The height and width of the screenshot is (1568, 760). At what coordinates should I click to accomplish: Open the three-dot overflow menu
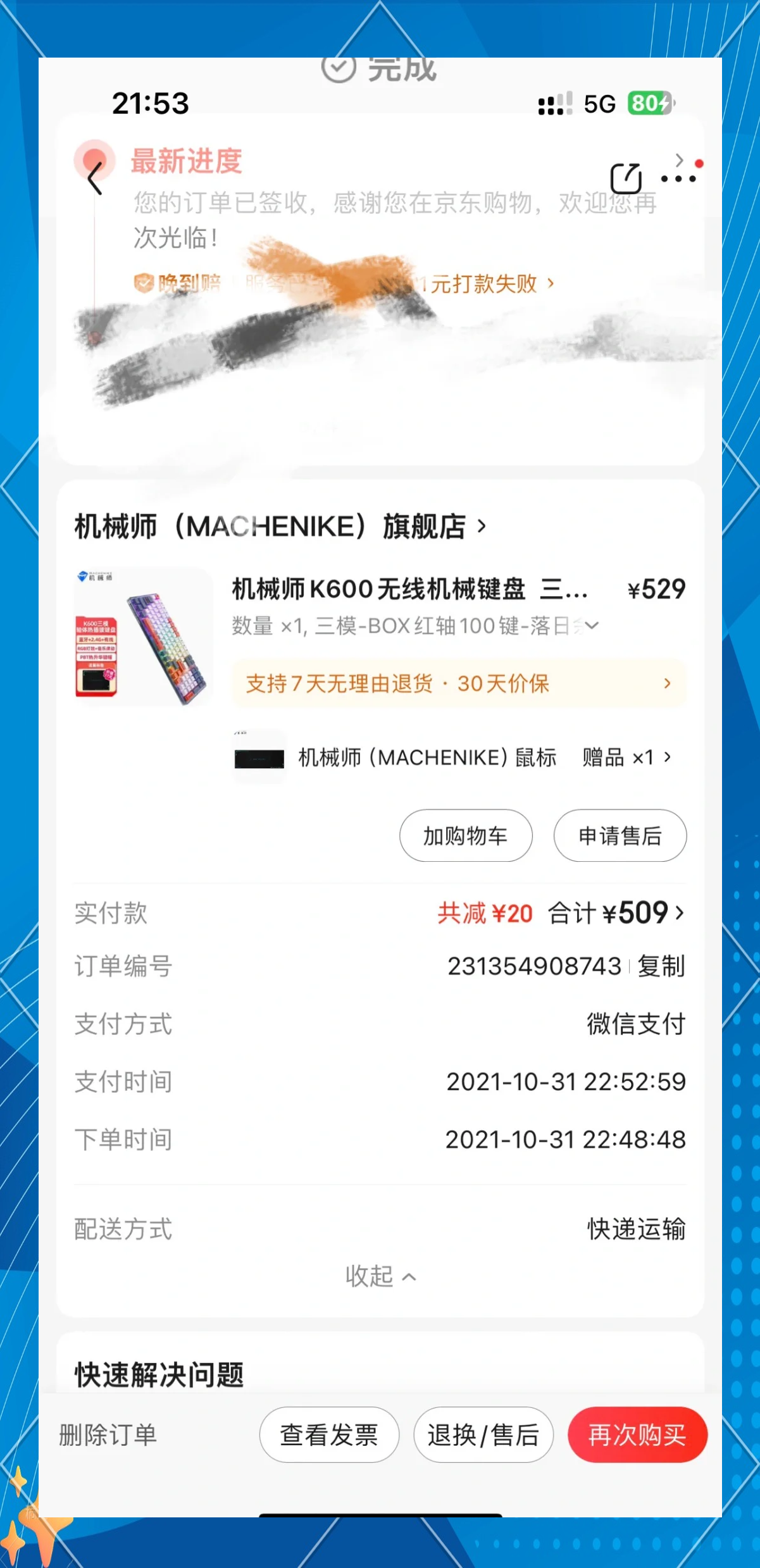[678, 179]
